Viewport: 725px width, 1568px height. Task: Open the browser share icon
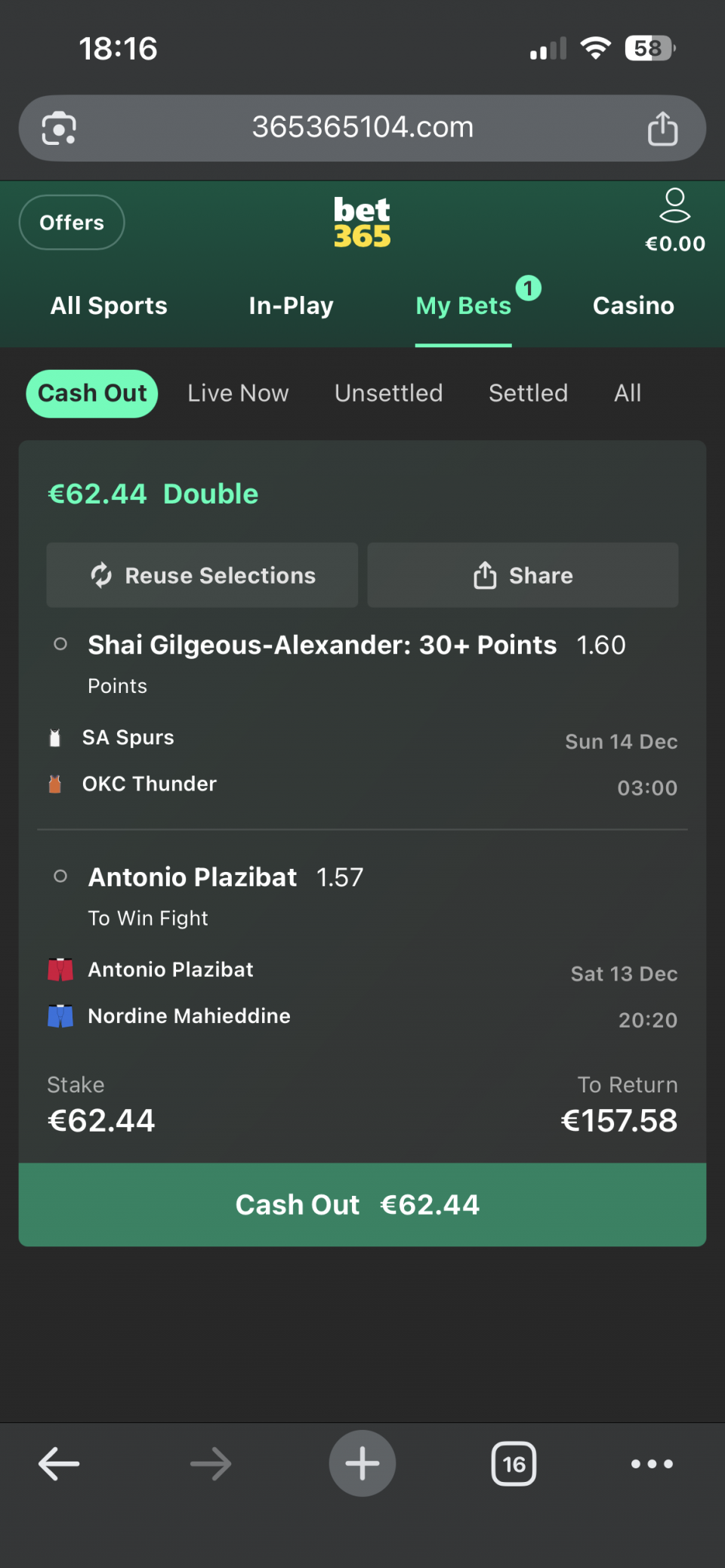click(x=662, y=128)
